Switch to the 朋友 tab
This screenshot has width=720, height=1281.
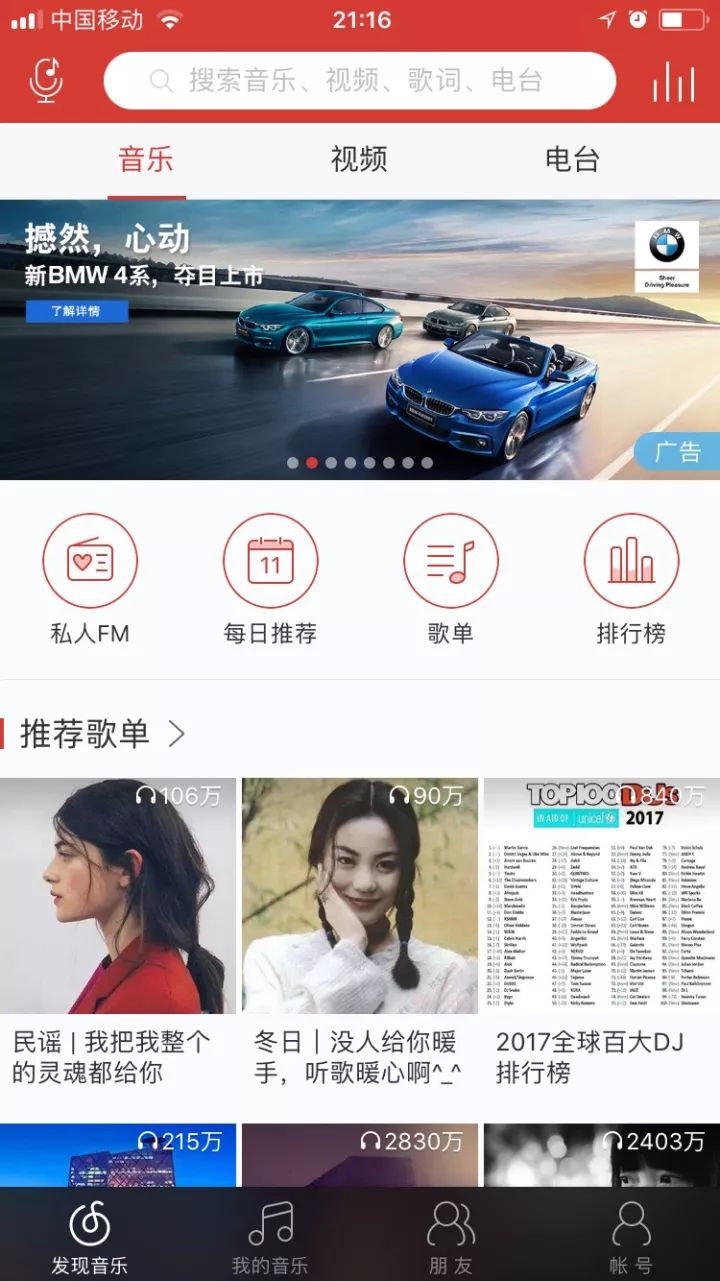coord(450,1236)
